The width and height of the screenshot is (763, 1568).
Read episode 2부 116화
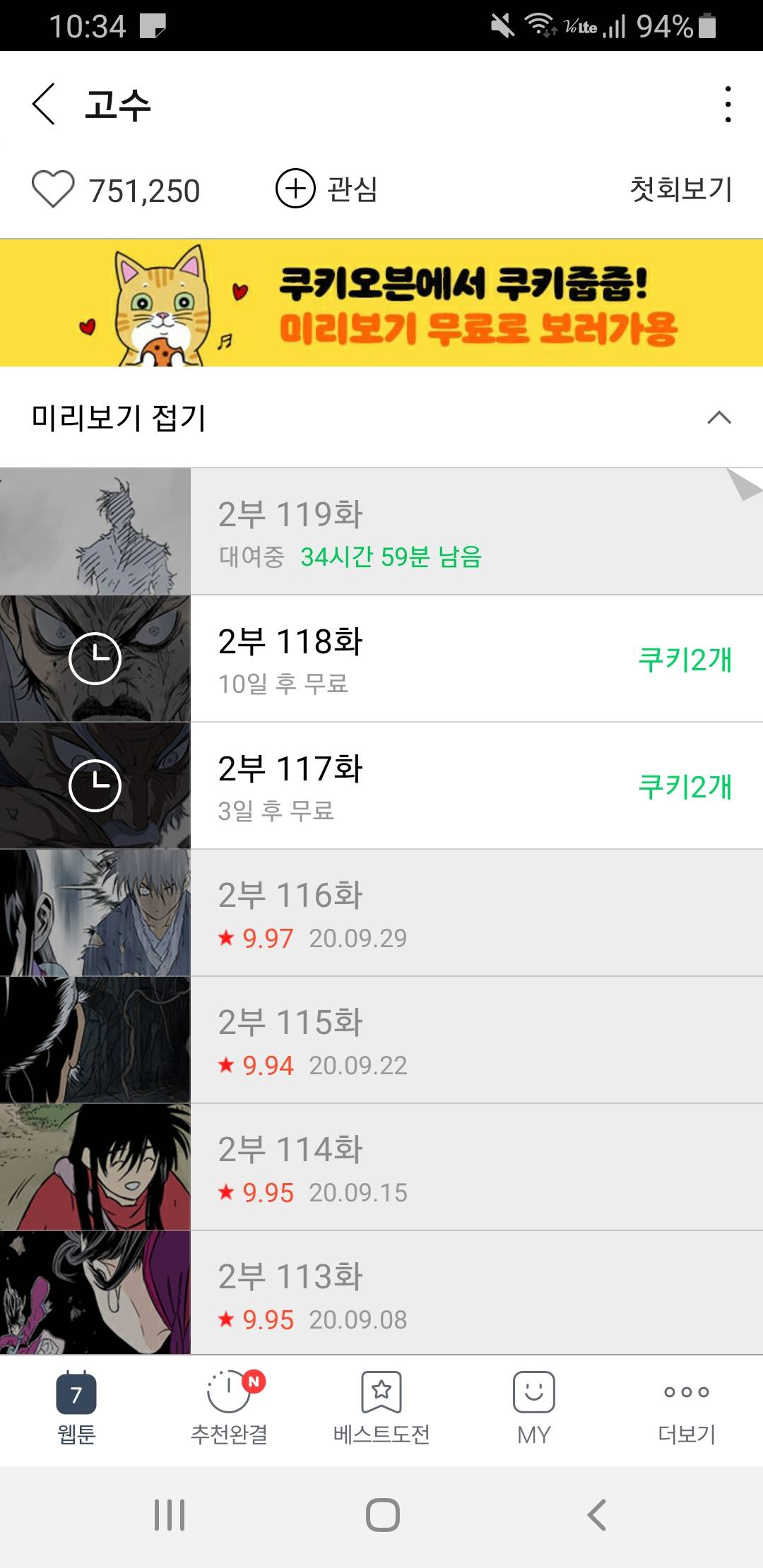tap(381, 913)
